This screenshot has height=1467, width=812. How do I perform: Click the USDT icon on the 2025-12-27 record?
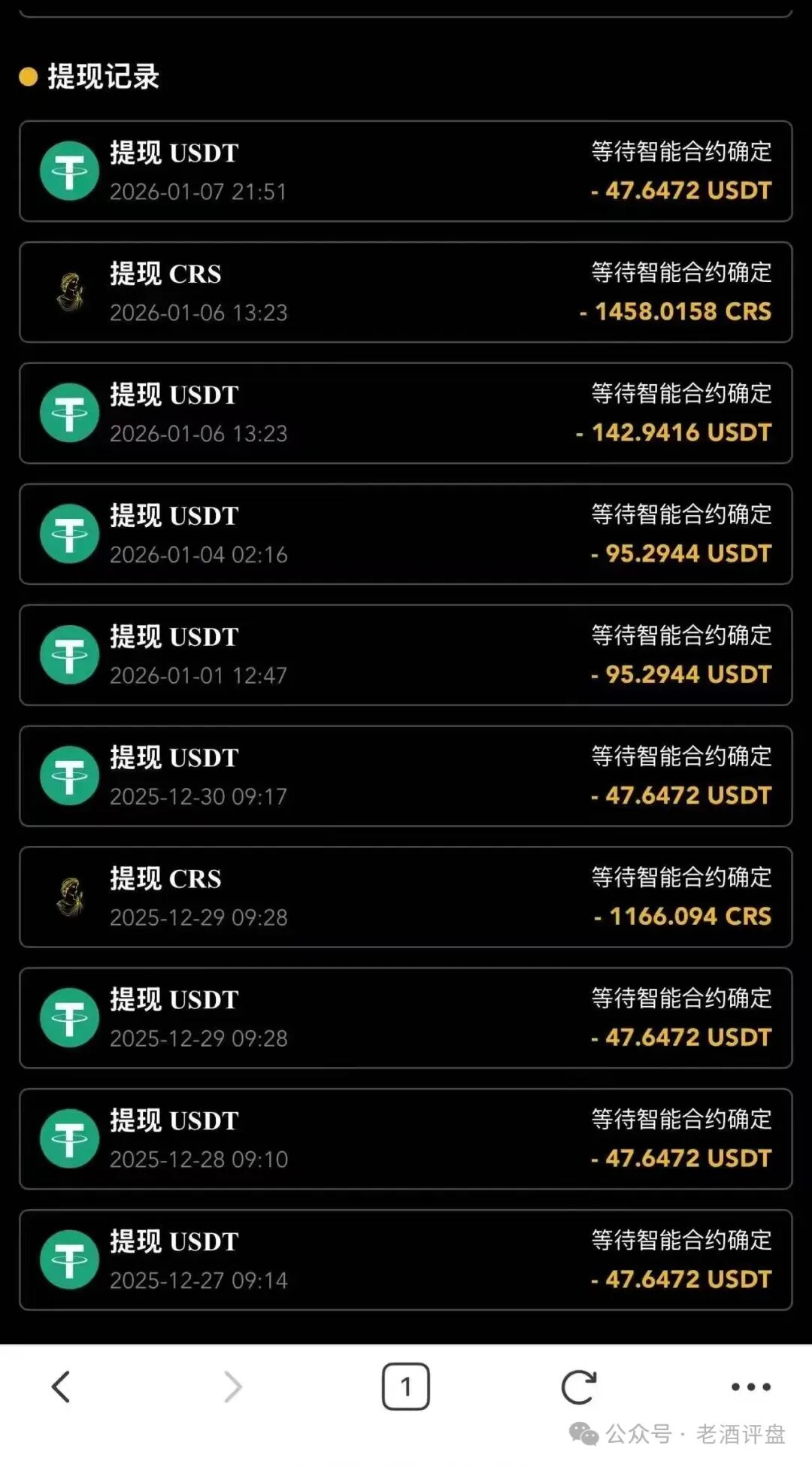(x=70, y=1260)
